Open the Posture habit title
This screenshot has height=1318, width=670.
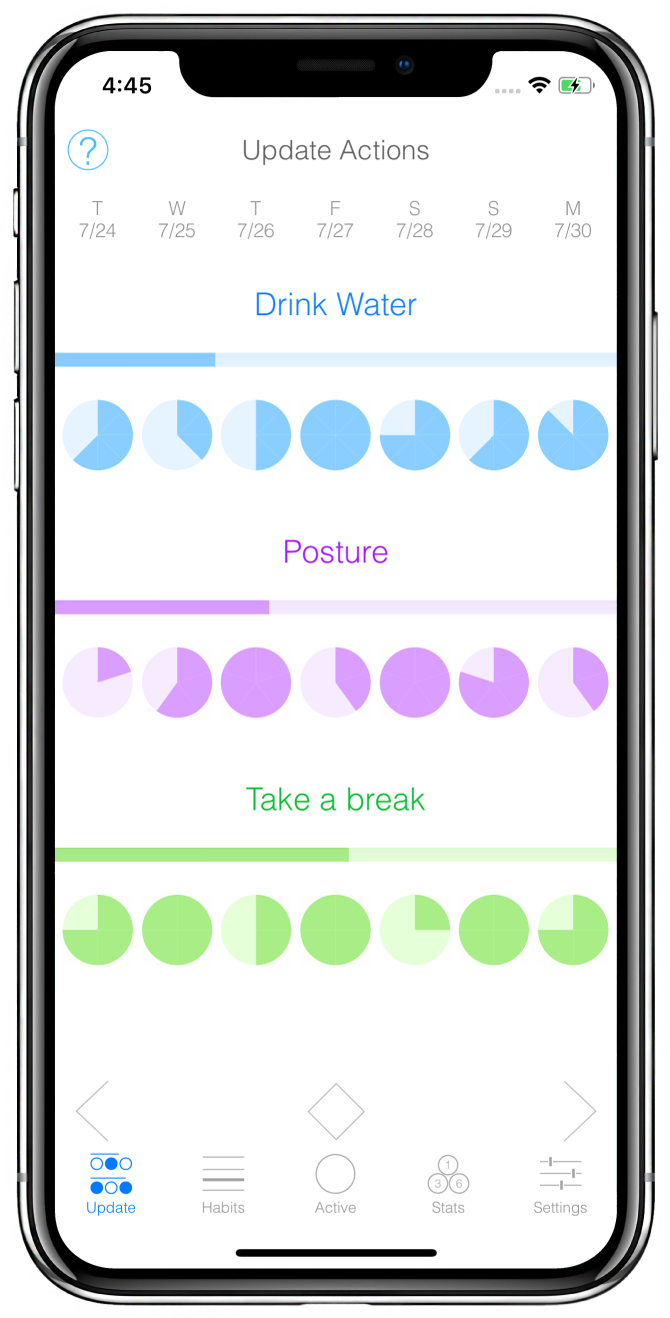(335, 552)
